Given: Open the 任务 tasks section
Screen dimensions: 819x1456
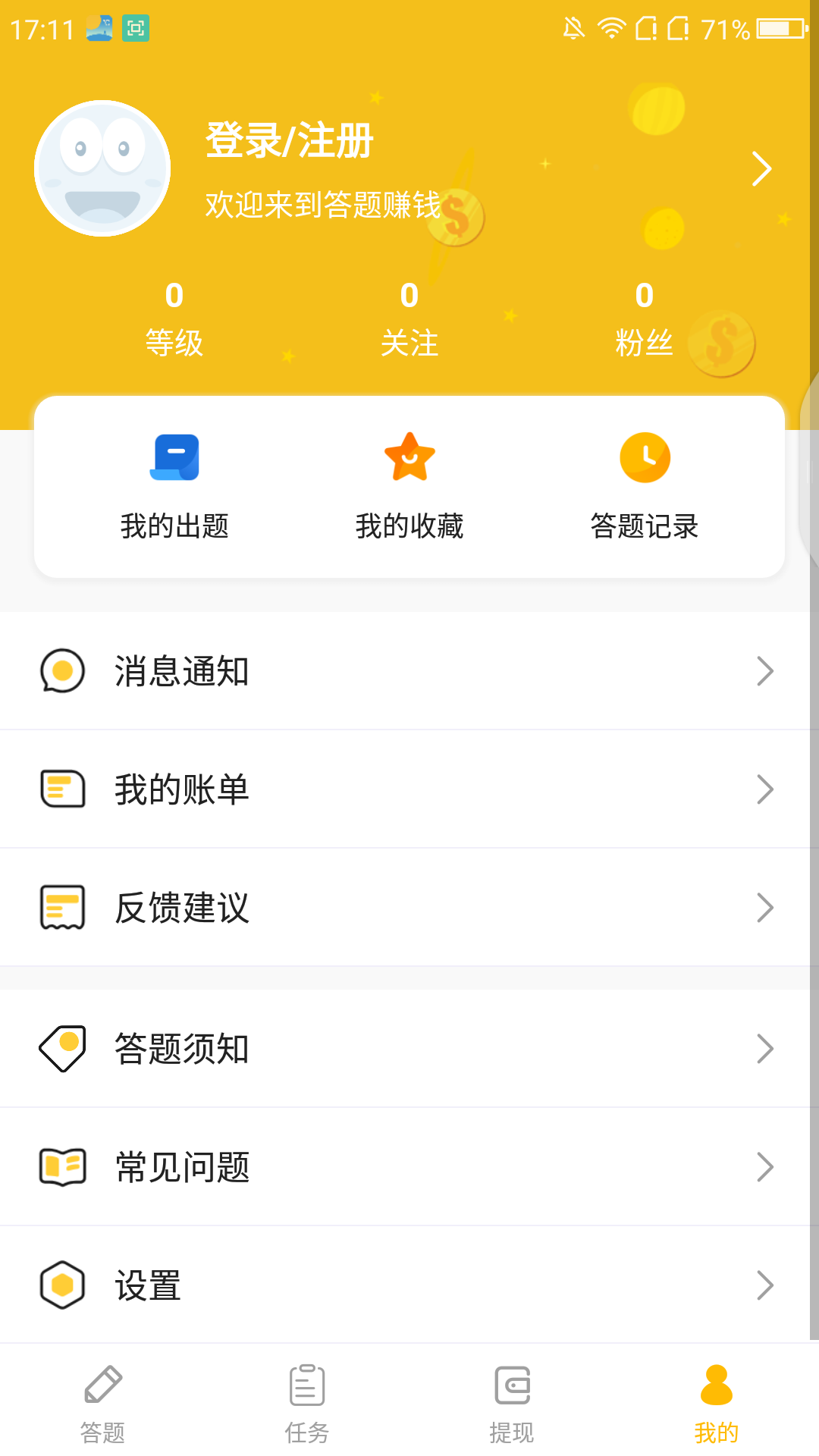Looking at the screenshot, I should click(x=307, y=1403).
